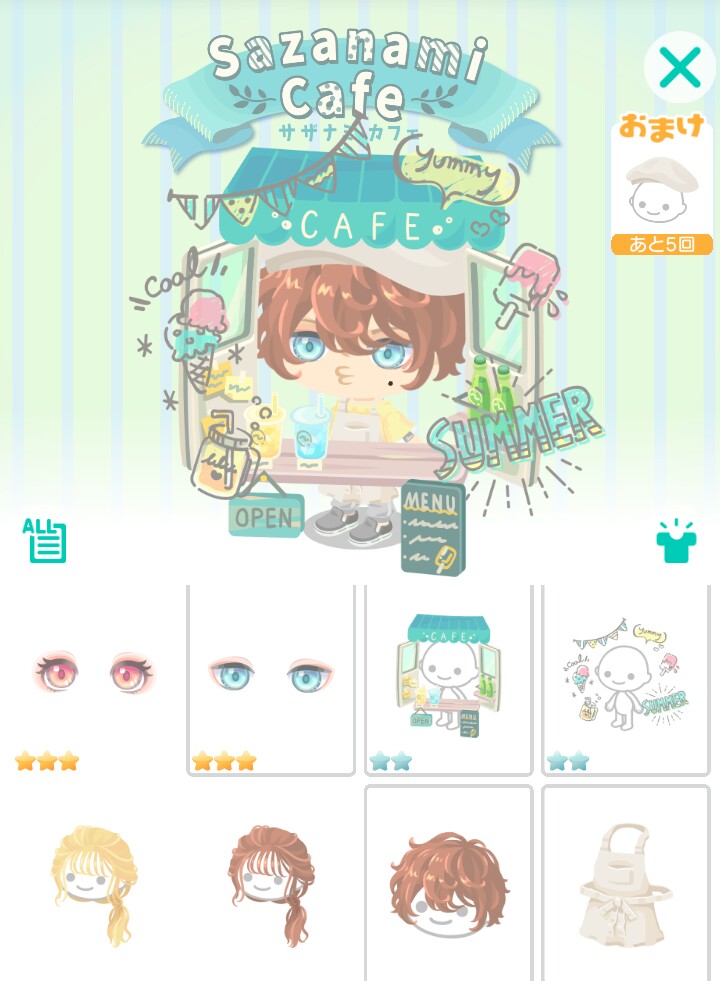Close the Sazanami Cafe preview

tap(680, 68)
